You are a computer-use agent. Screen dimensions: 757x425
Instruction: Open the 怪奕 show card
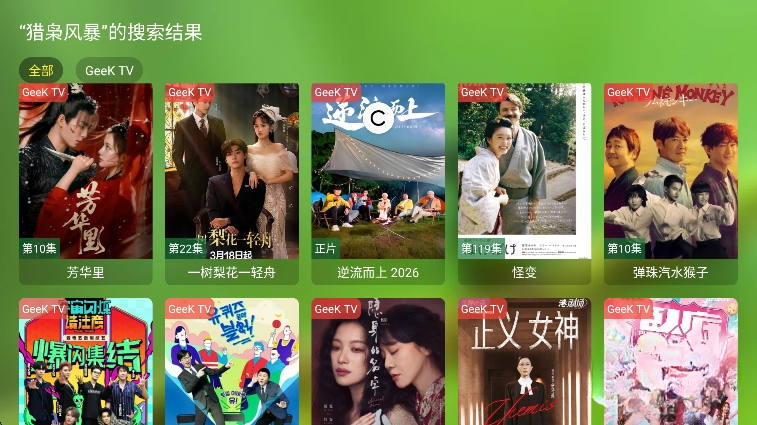pos(524,180)
